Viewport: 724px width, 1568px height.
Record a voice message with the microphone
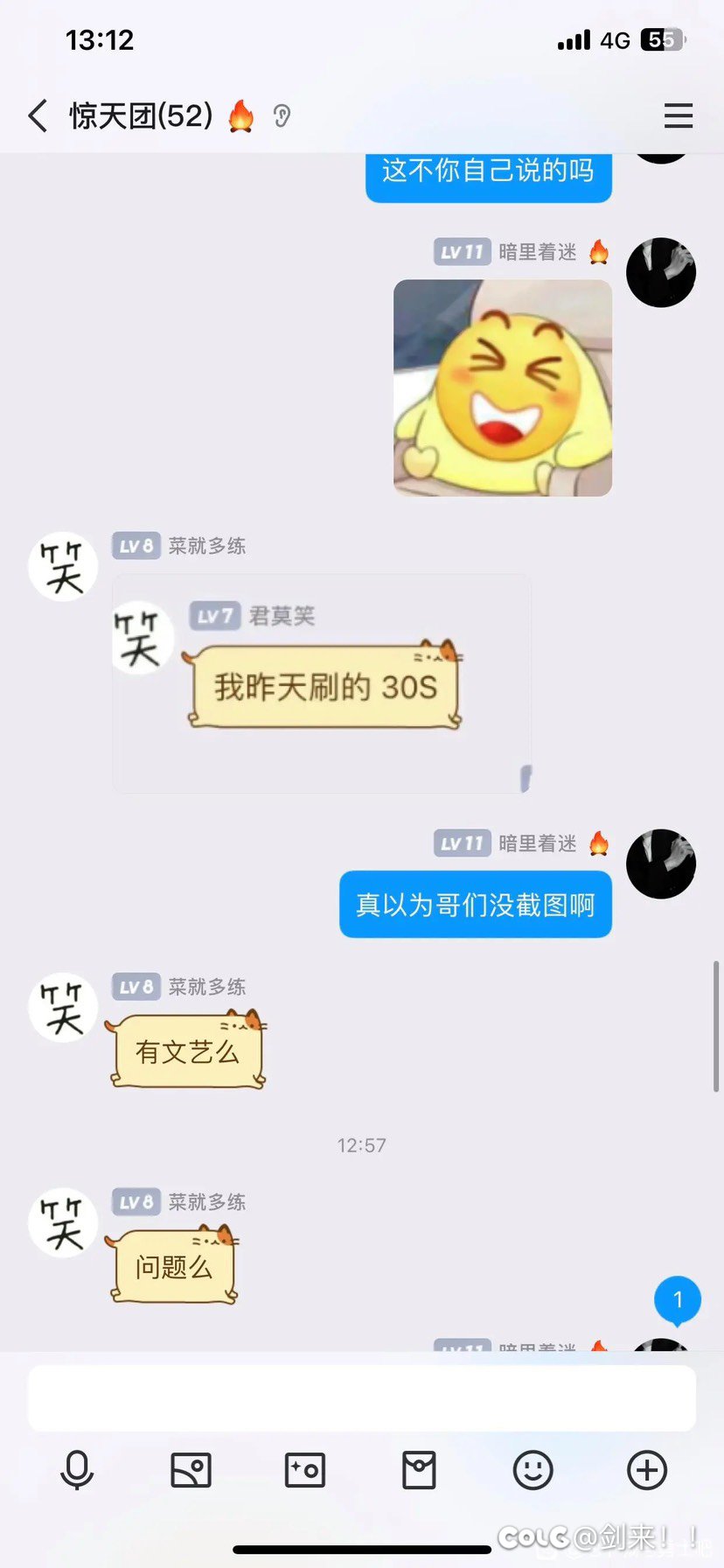click(x=77, y=1469)
